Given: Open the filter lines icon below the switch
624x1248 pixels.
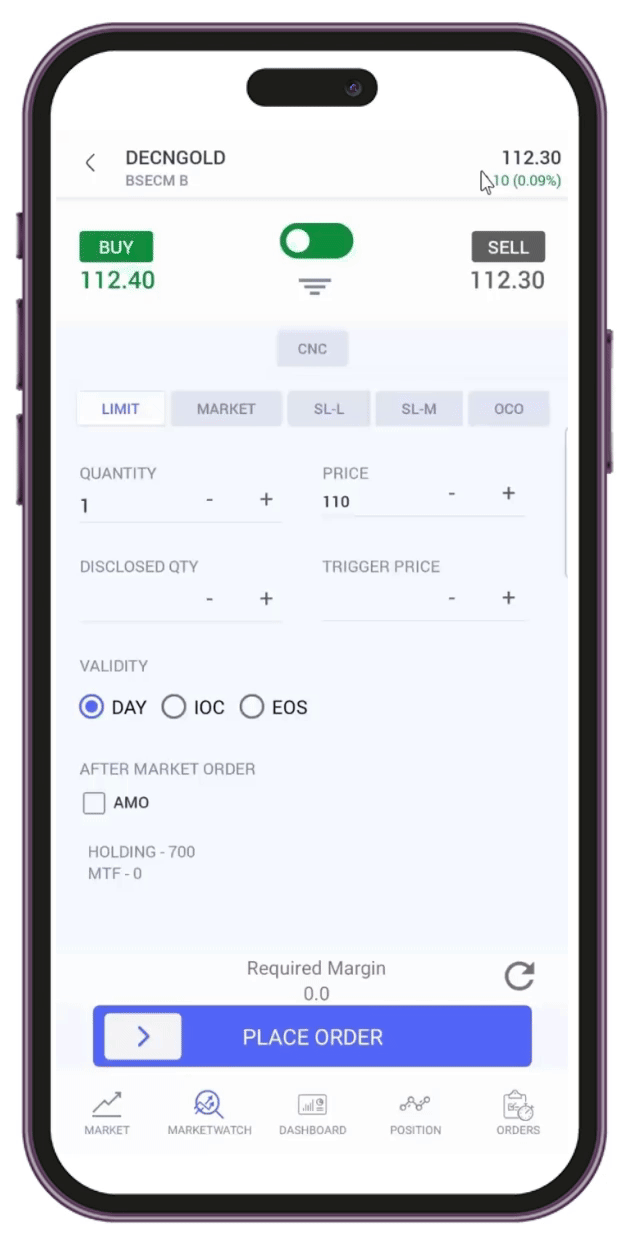Looking at the screenshot, I should pos(315,287).
